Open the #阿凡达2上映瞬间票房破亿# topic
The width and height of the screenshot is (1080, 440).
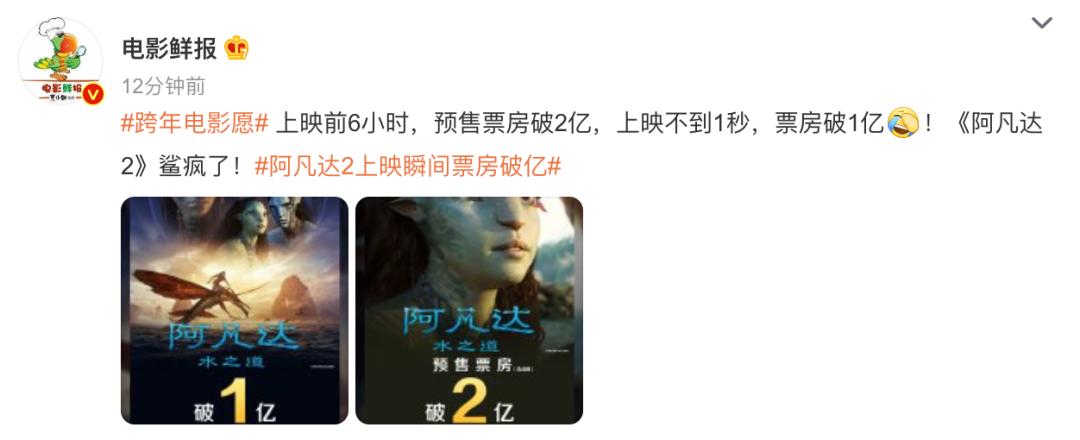[408, 167]
